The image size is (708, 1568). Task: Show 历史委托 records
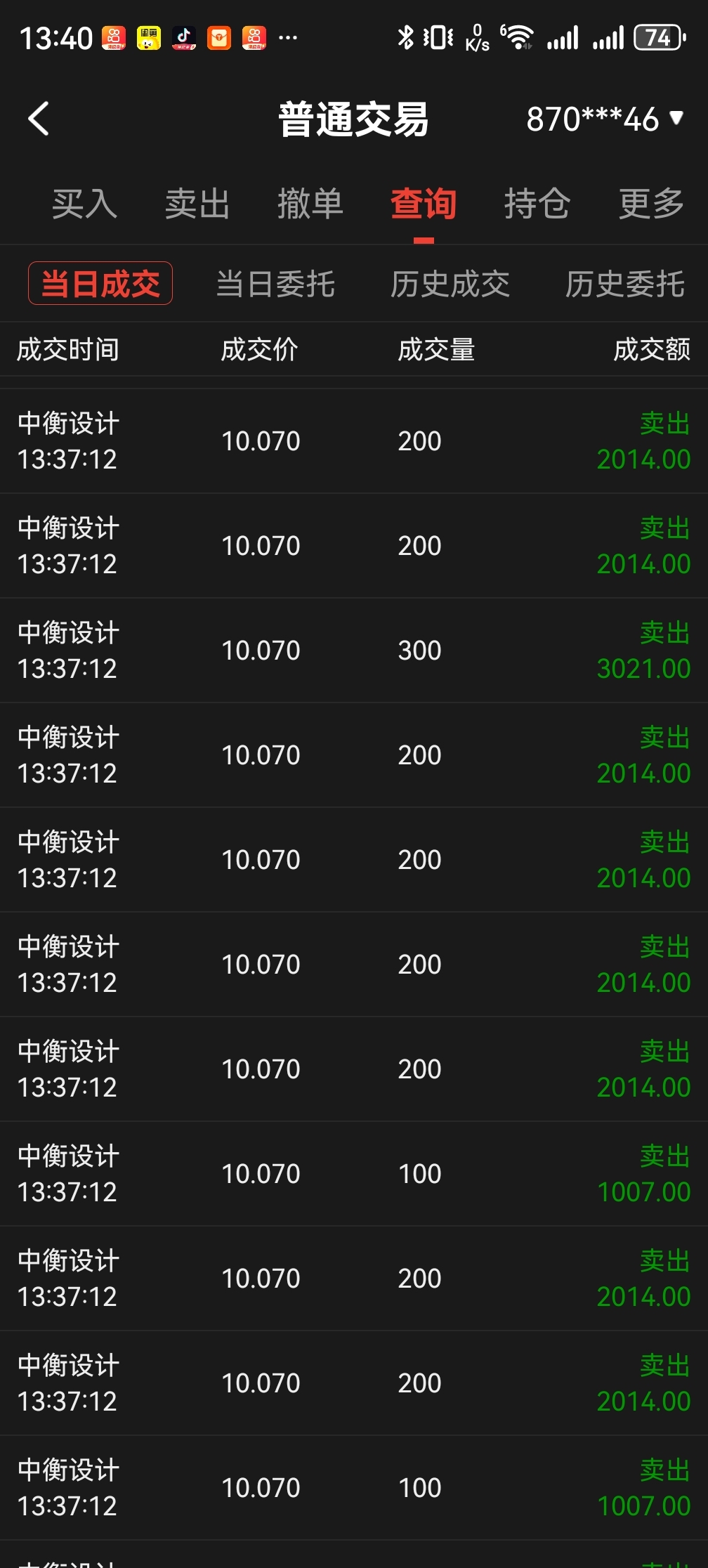pyautogui.click(x=624, y=284)
